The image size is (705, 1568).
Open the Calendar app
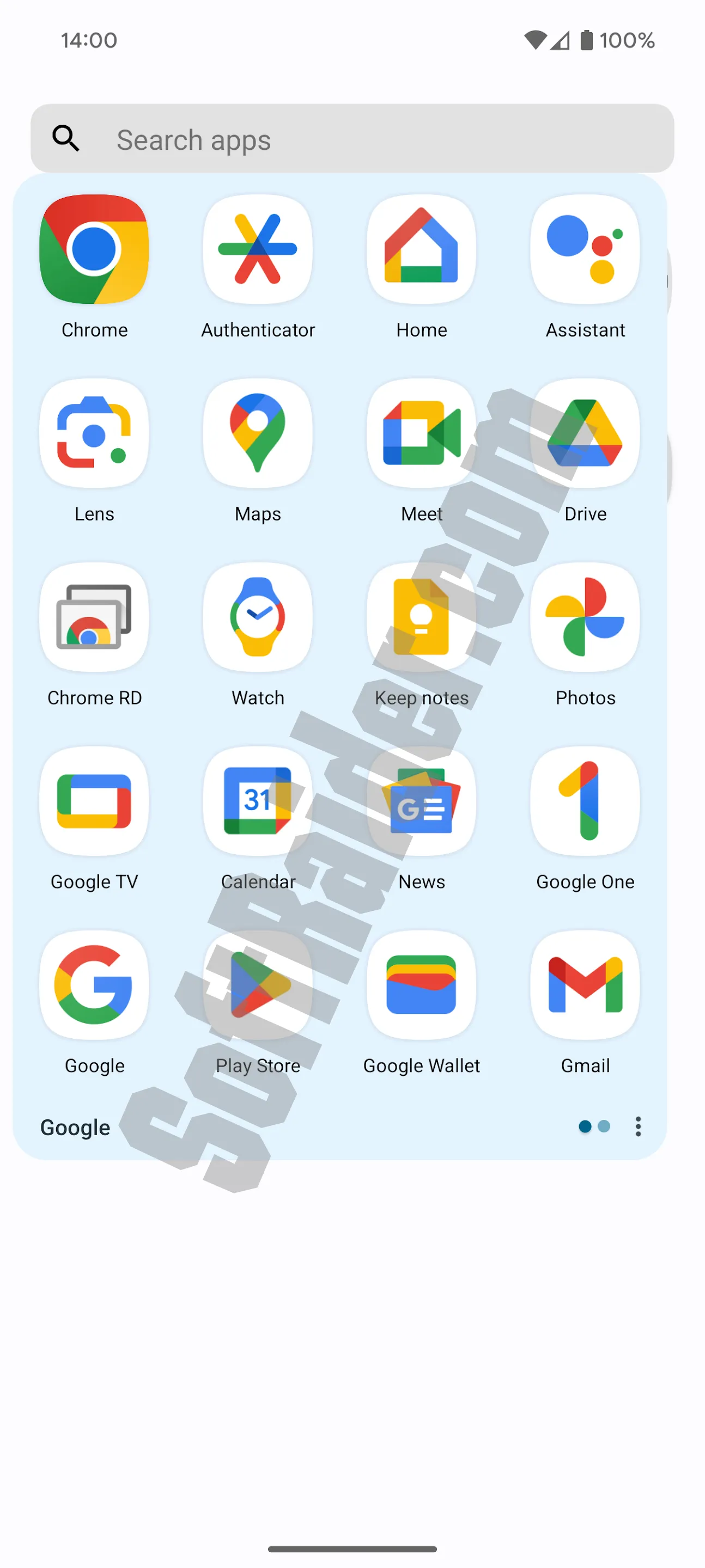258,801
